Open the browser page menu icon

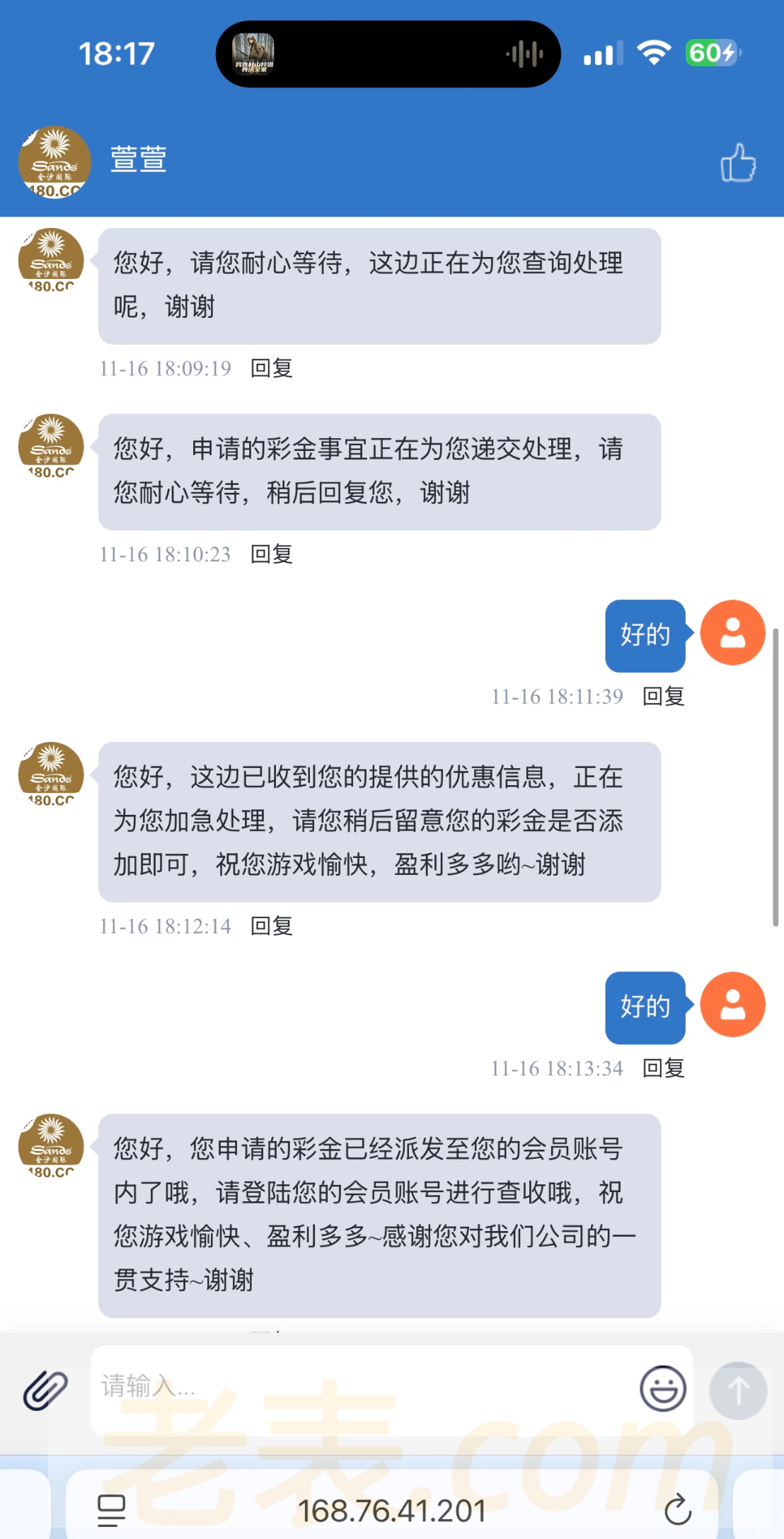(x=111, y=1510)
